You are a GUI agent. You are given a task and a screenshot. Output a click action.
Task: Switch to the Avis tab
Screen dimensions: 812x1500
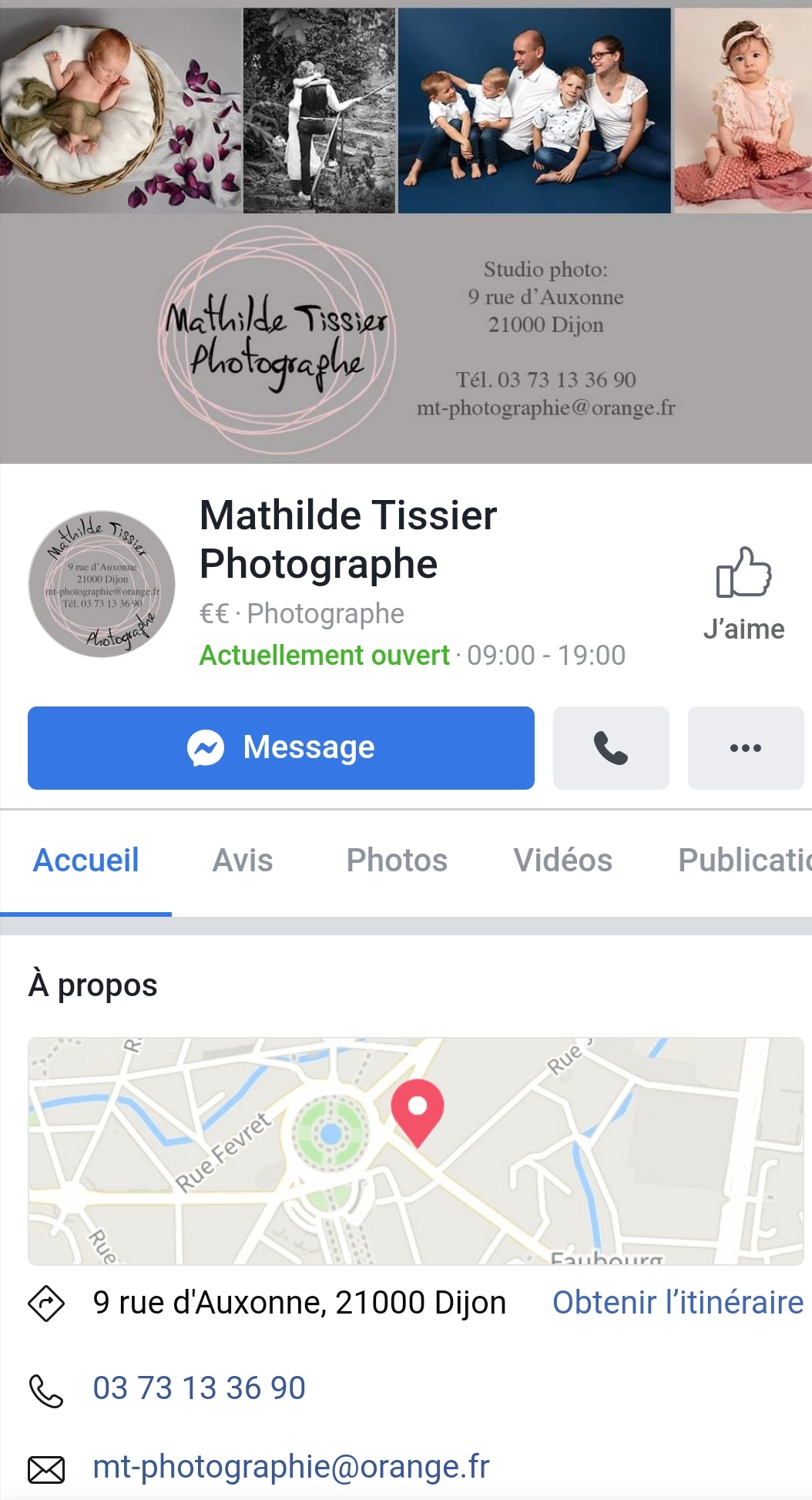[x=243, y=861]
